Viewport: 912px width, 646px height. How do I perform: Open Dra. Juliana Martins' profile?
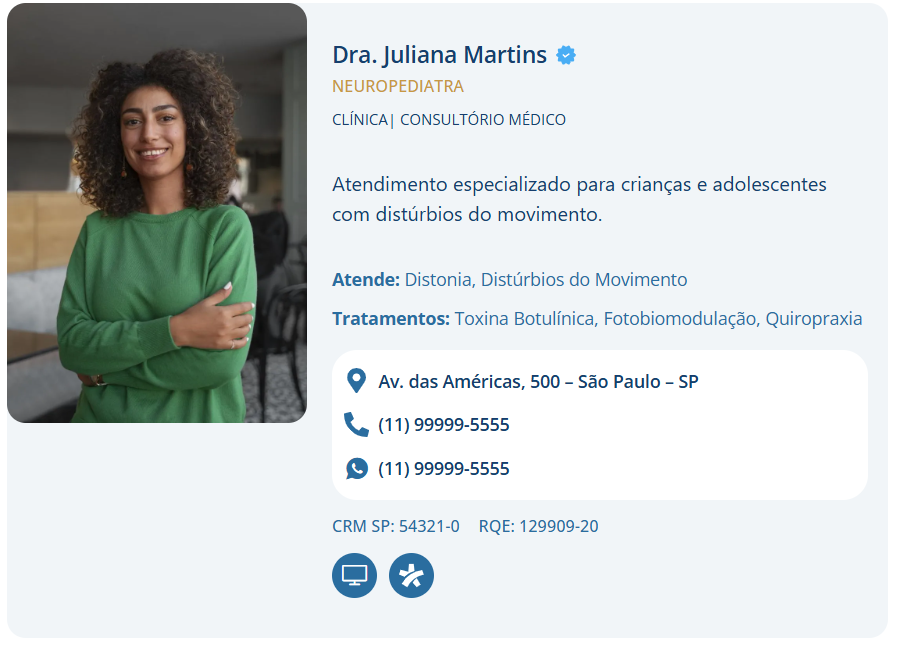point(439,55)
